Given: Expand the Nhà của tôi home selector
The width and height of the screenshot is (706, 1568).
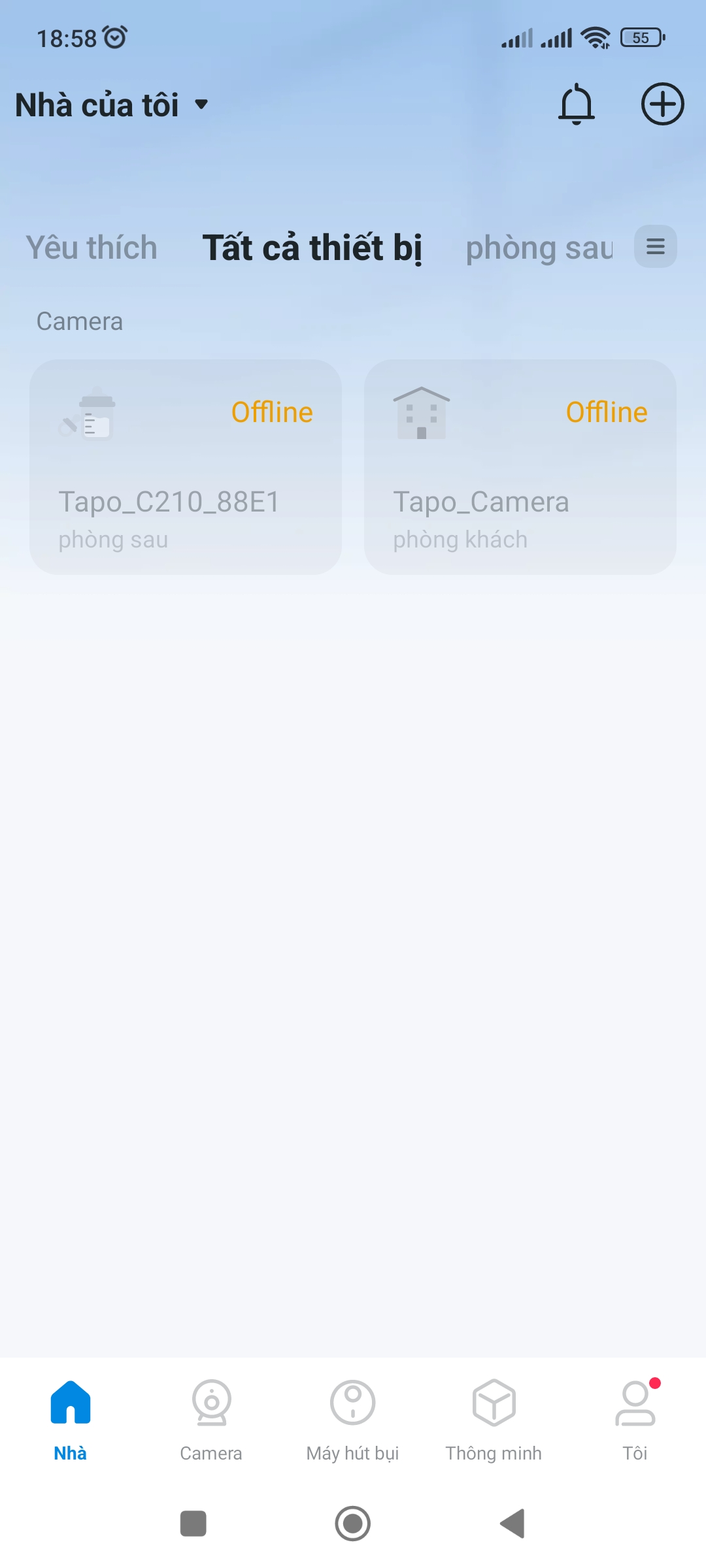Looking at the screenshot, I should (x=112, y=105).
